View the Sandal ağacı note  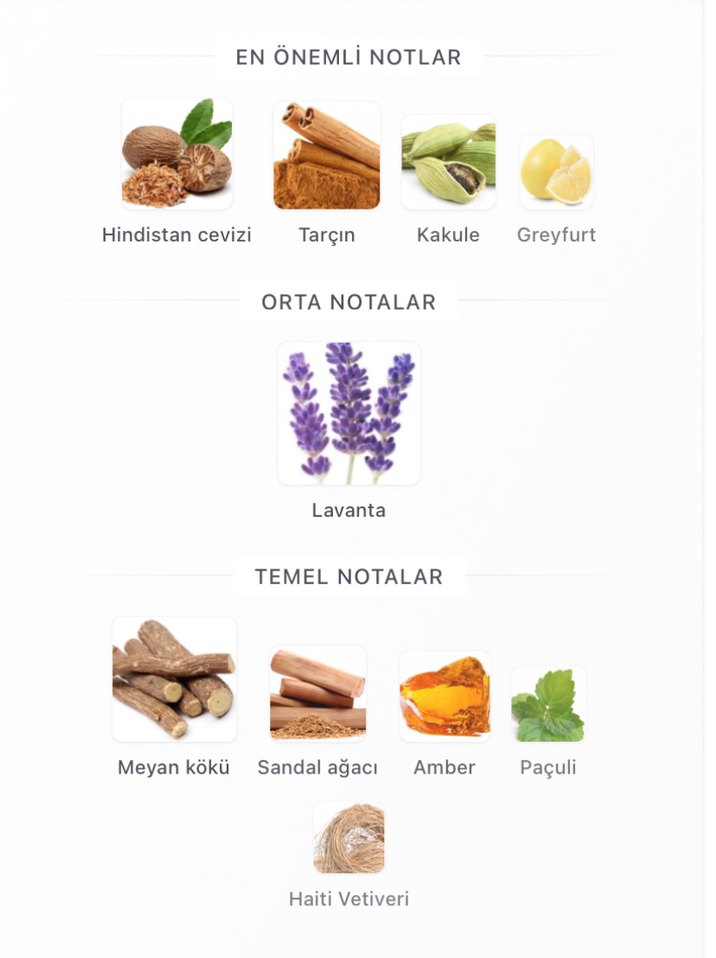318,693
